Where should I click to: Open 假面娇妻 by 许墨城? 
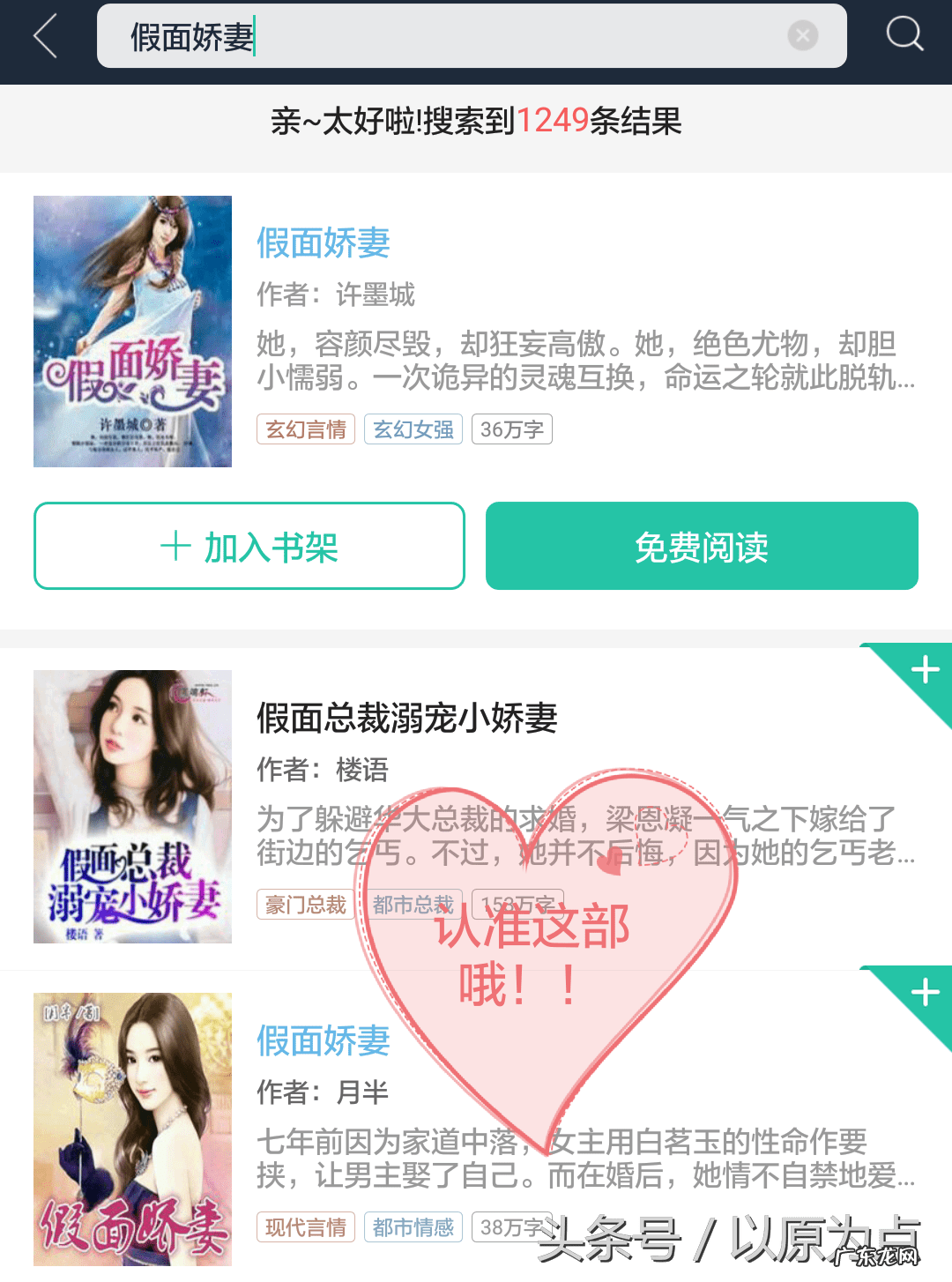click(x=323, y=243)
